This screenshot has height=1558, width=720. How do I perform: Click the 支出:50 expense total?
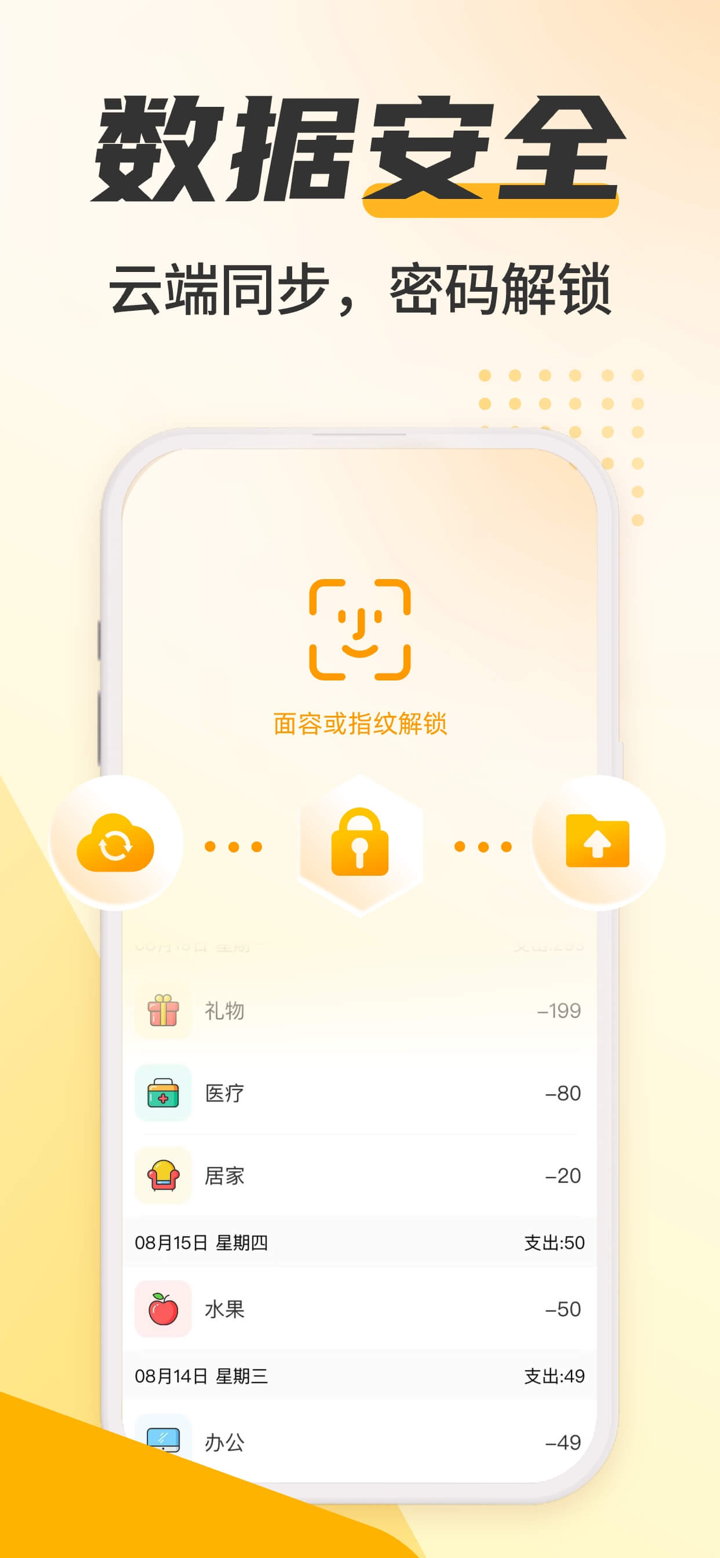tap(553, 1243)
